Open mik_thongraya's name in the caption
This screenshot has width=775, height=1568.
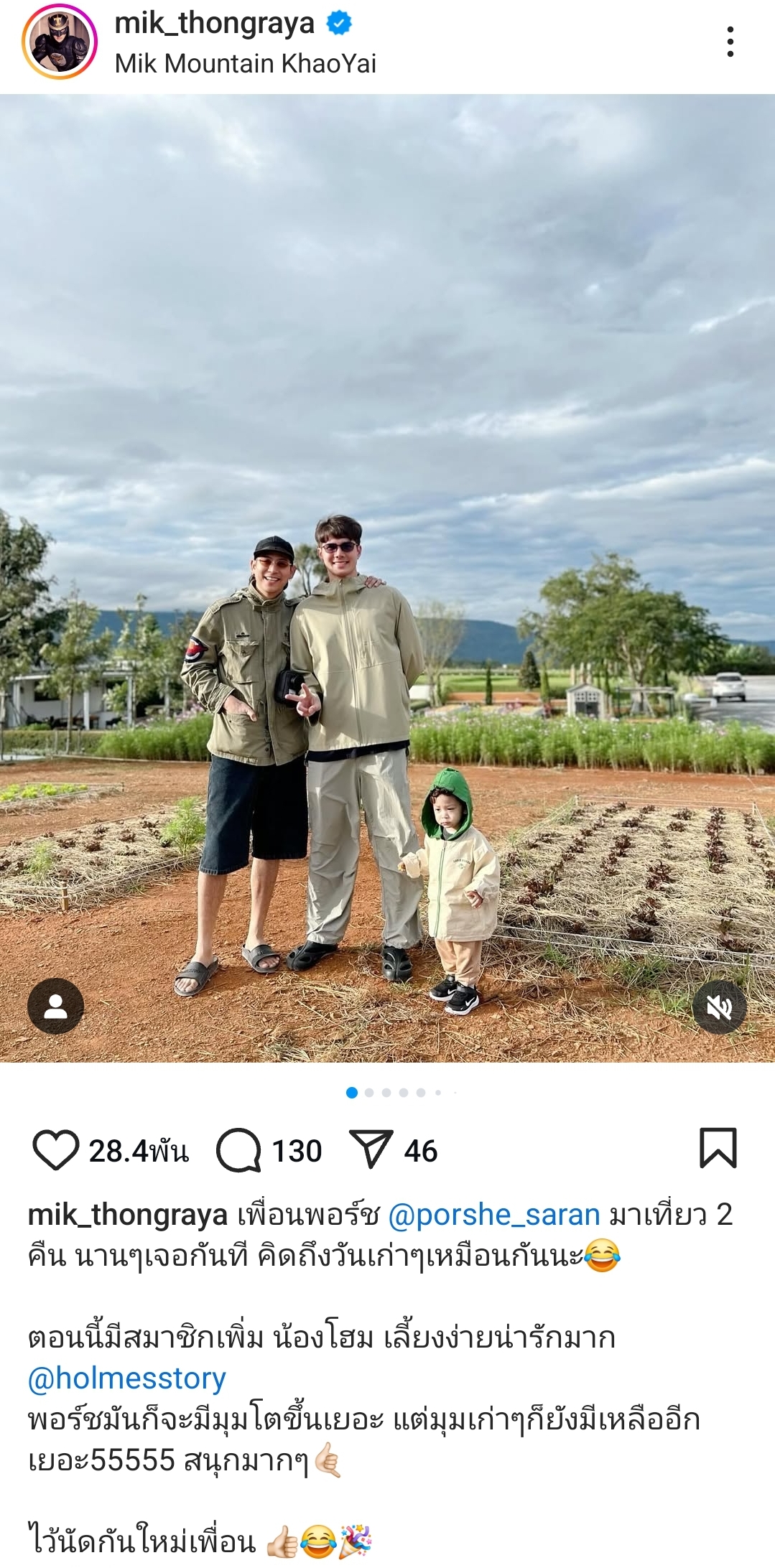128,1215
